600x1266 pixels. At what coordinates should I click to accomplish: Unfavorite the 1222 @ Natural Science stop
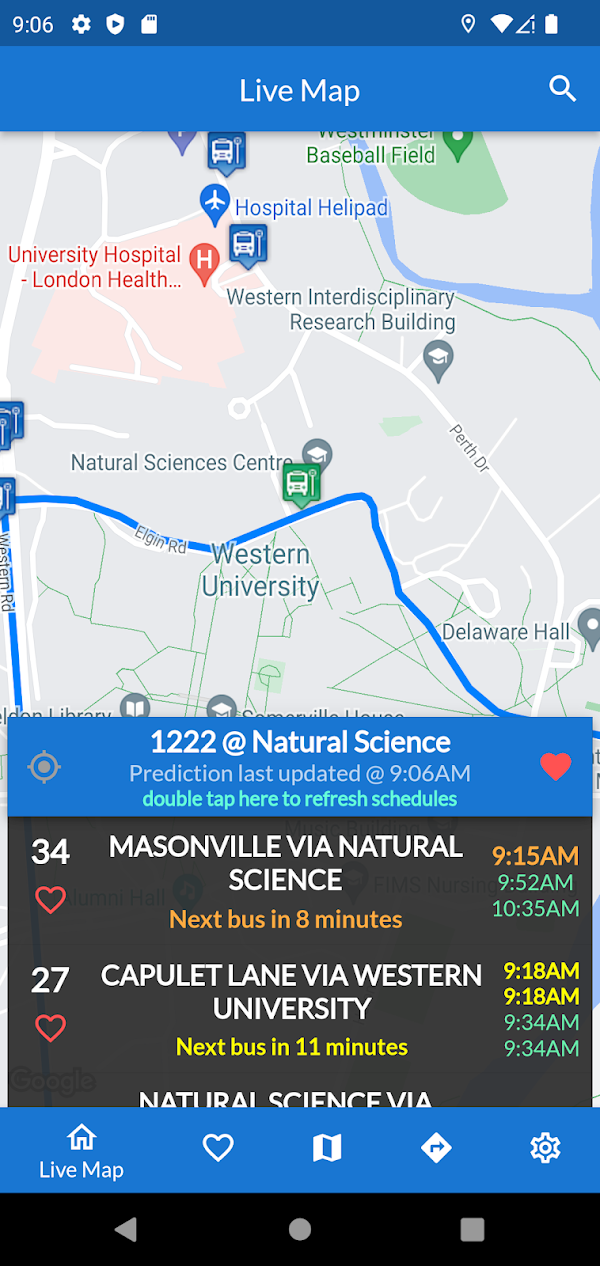point(555,767)
